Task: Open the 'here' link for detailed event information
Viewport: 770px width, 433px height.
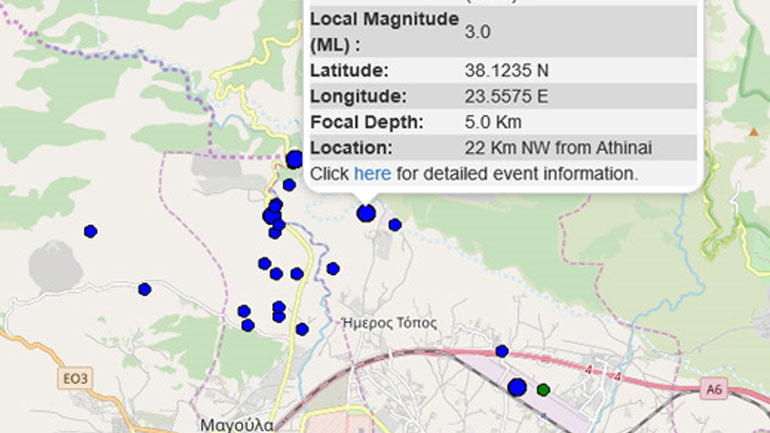Action: (372, 173)
